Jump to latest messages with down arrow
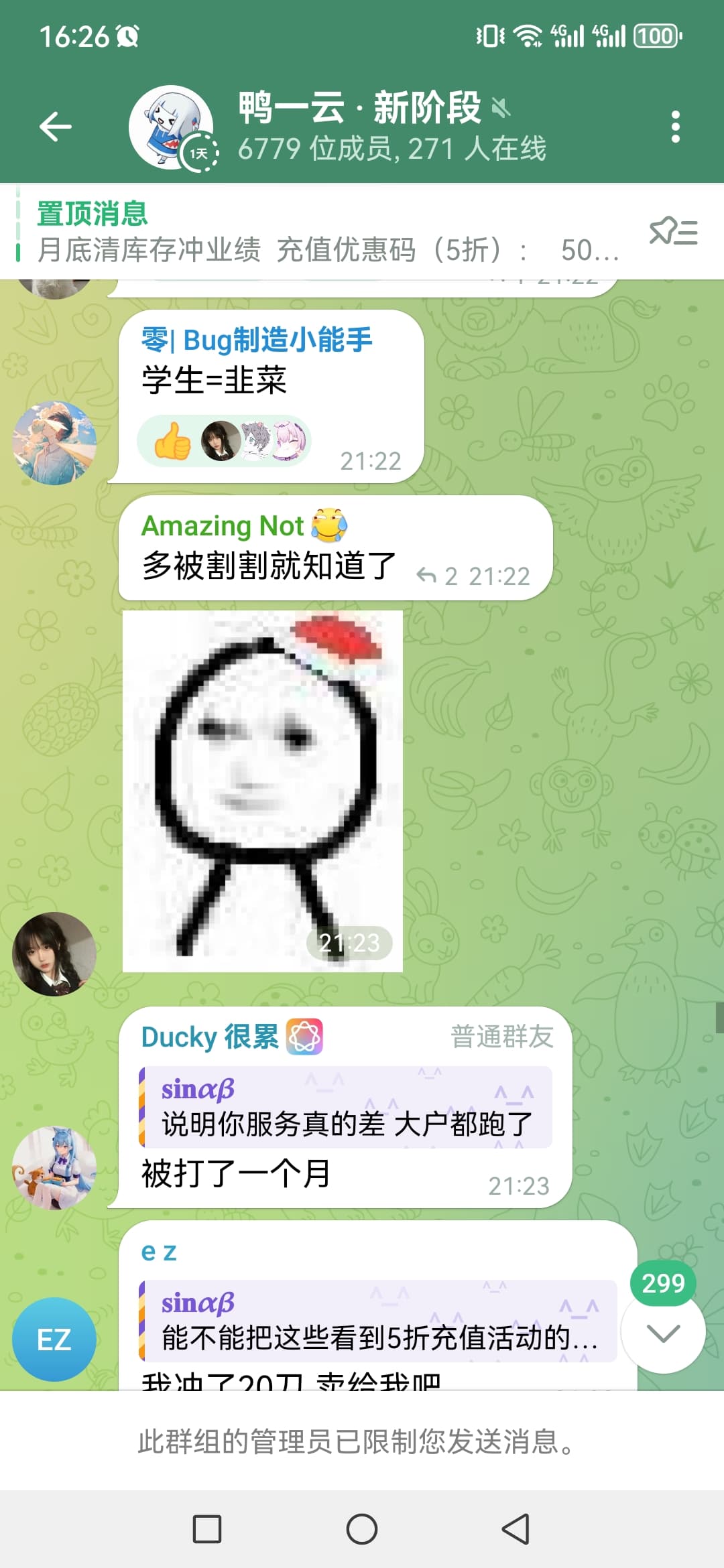This screenshot has height=1568, width=724. [x=663, y=1333]
